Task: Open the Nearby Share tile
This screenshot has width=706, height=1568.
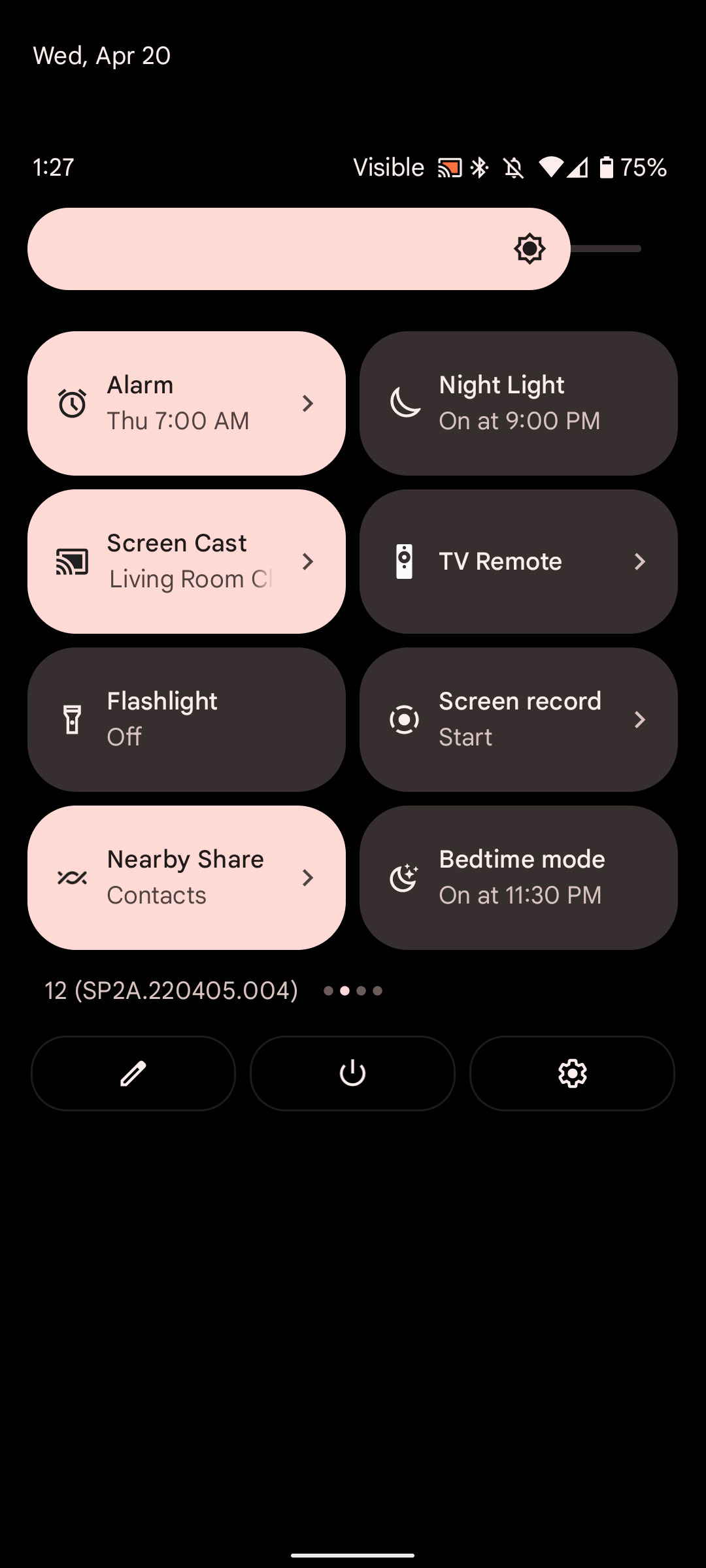Action: tap(186, 877)
